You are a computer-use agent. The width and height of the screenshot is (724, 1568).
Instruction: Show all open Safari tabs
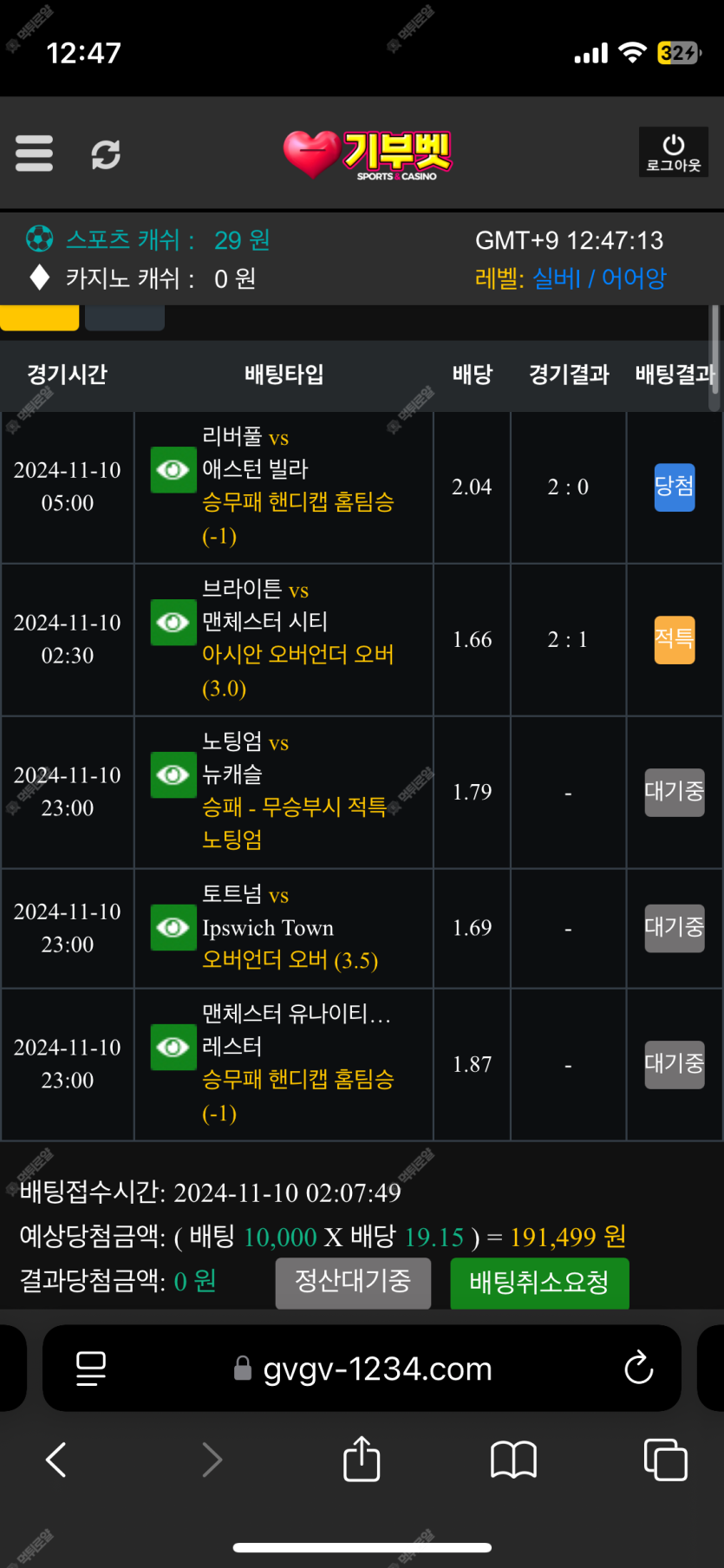[x=665, y=1460]
